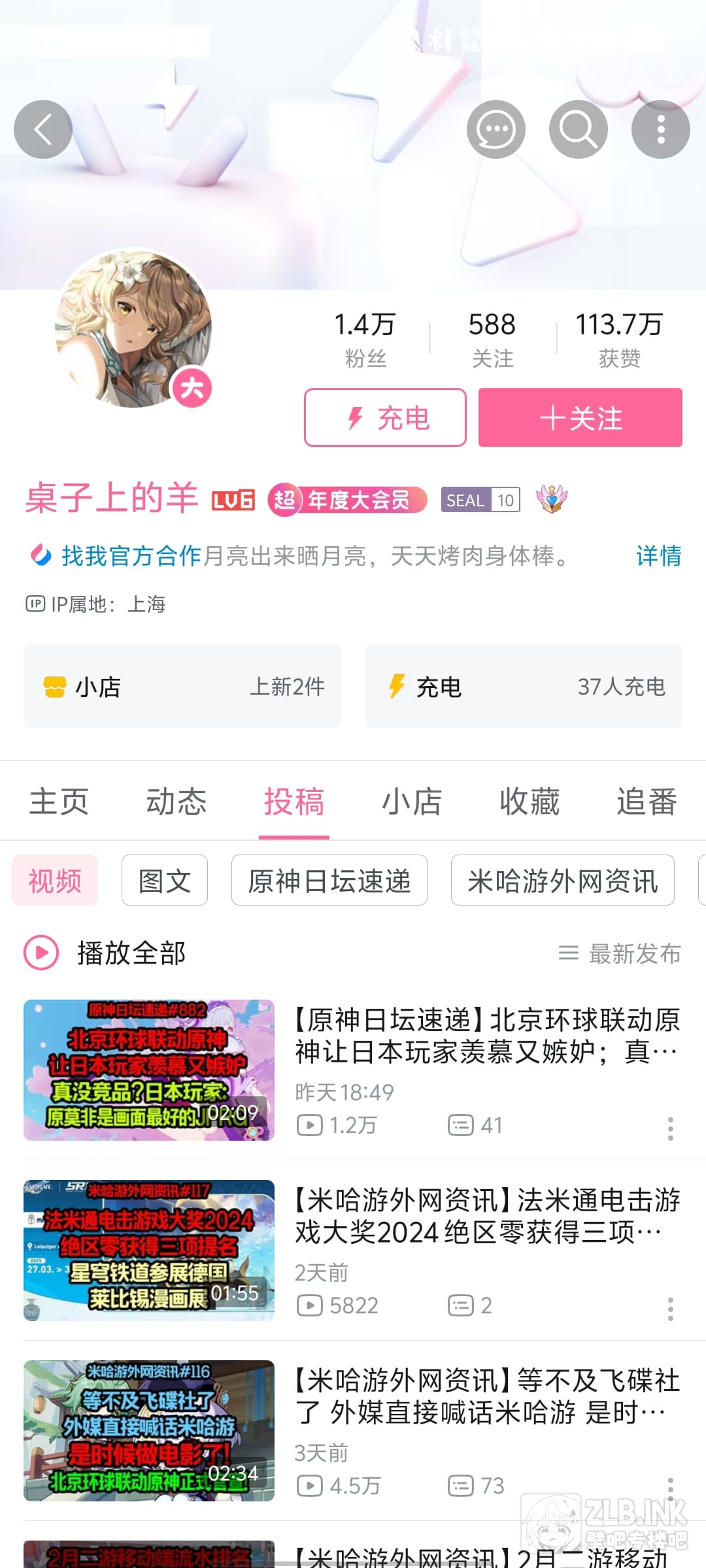Viewport: 706px width, 1568px height.
Task: Change the 最新发布 sort order
Action: (620, 953)
